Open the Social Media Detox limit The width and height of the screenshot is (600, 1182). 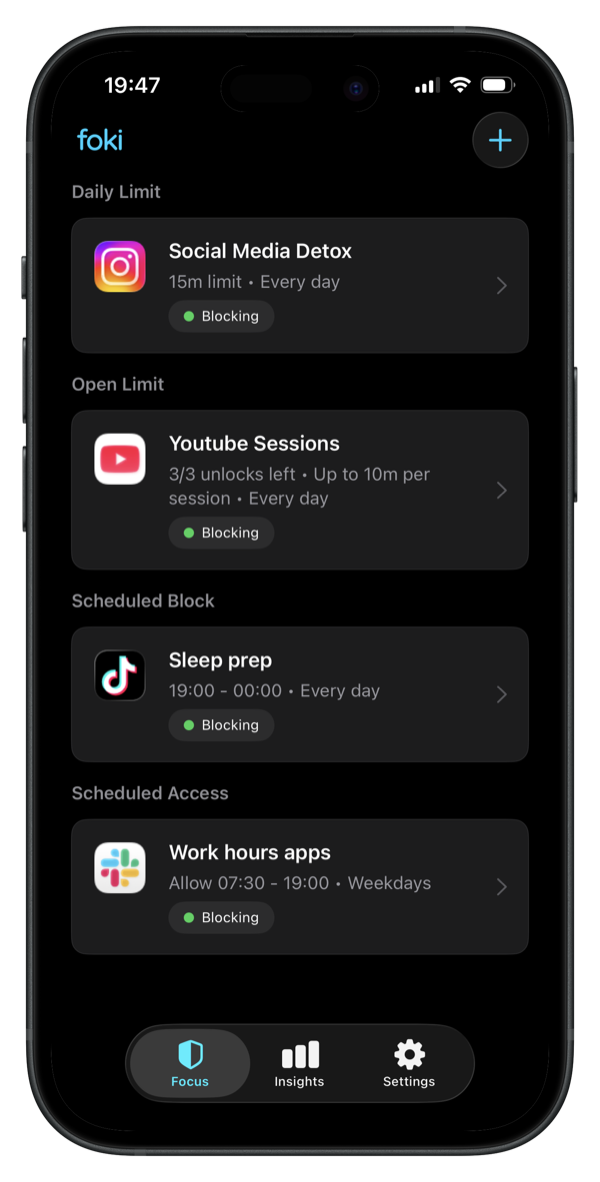[x=299, y=285]
